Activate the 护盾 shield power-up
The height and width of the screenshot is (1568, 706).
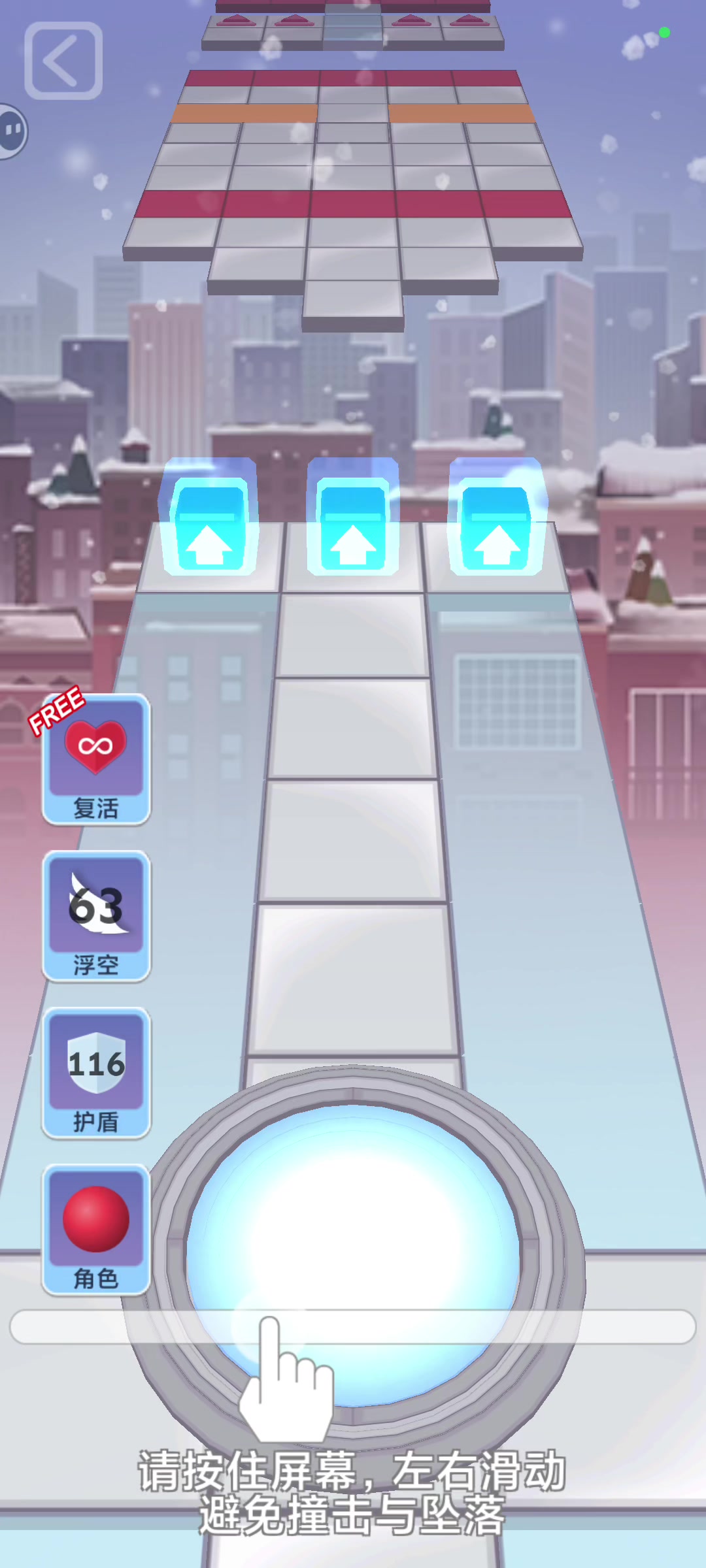[x=96, y=1073]
